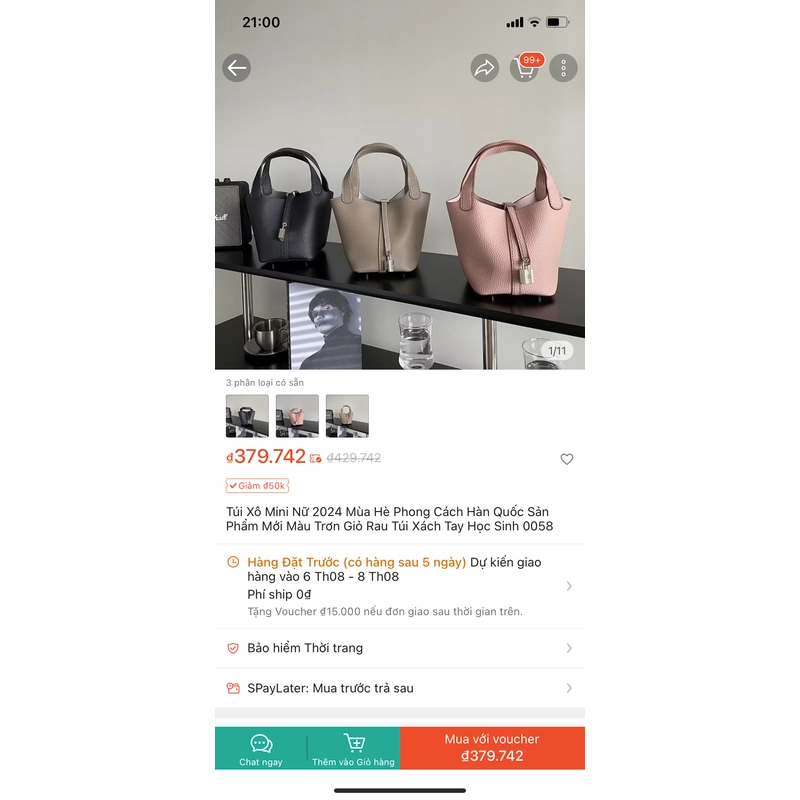The image size is (800, 800).
Task: Start chat with Chat ngay
Action: 261,749
